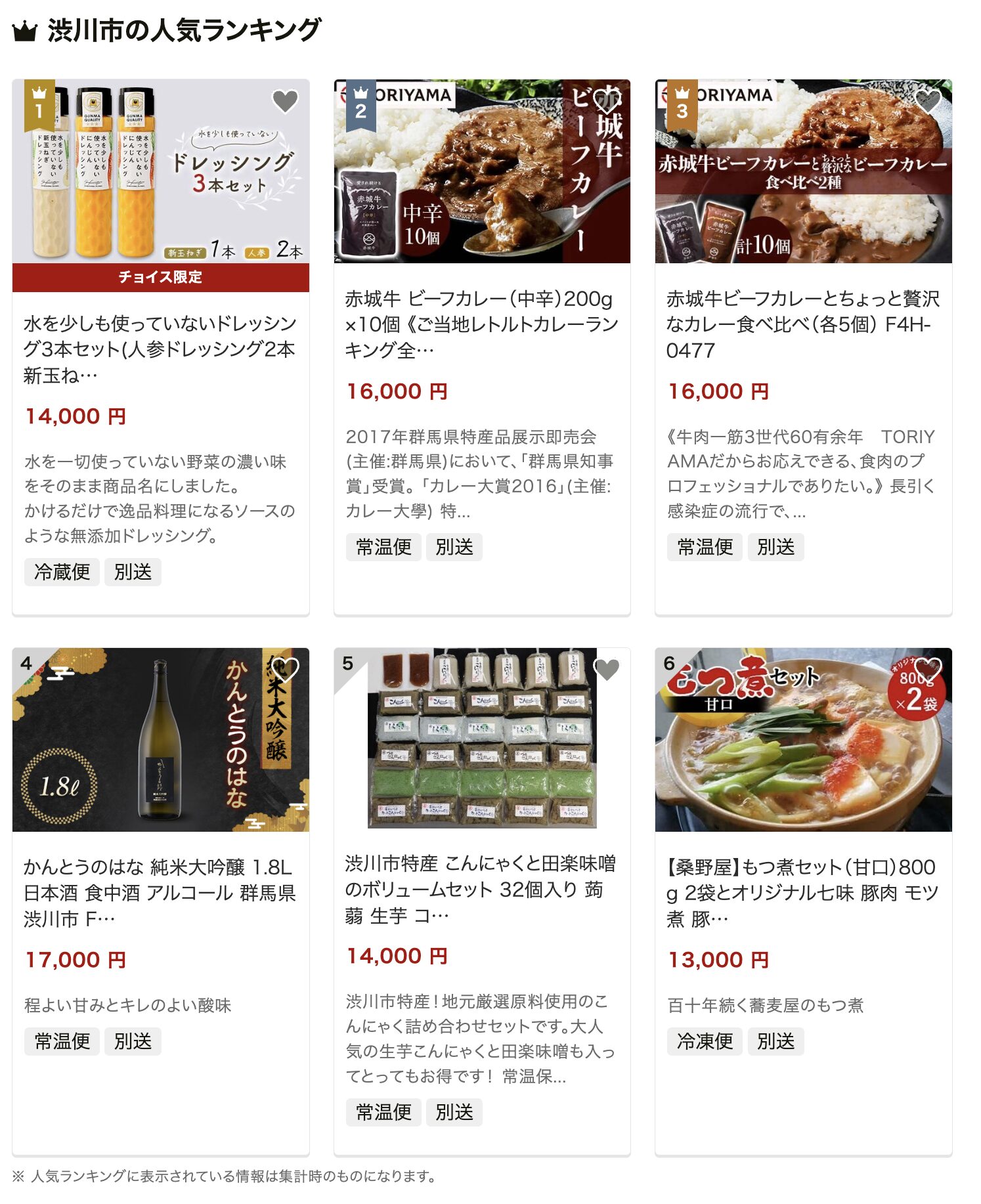
Task: Favorite the こんにゃくと田楽味噌 32個入り set
Action: click(606, 670)
